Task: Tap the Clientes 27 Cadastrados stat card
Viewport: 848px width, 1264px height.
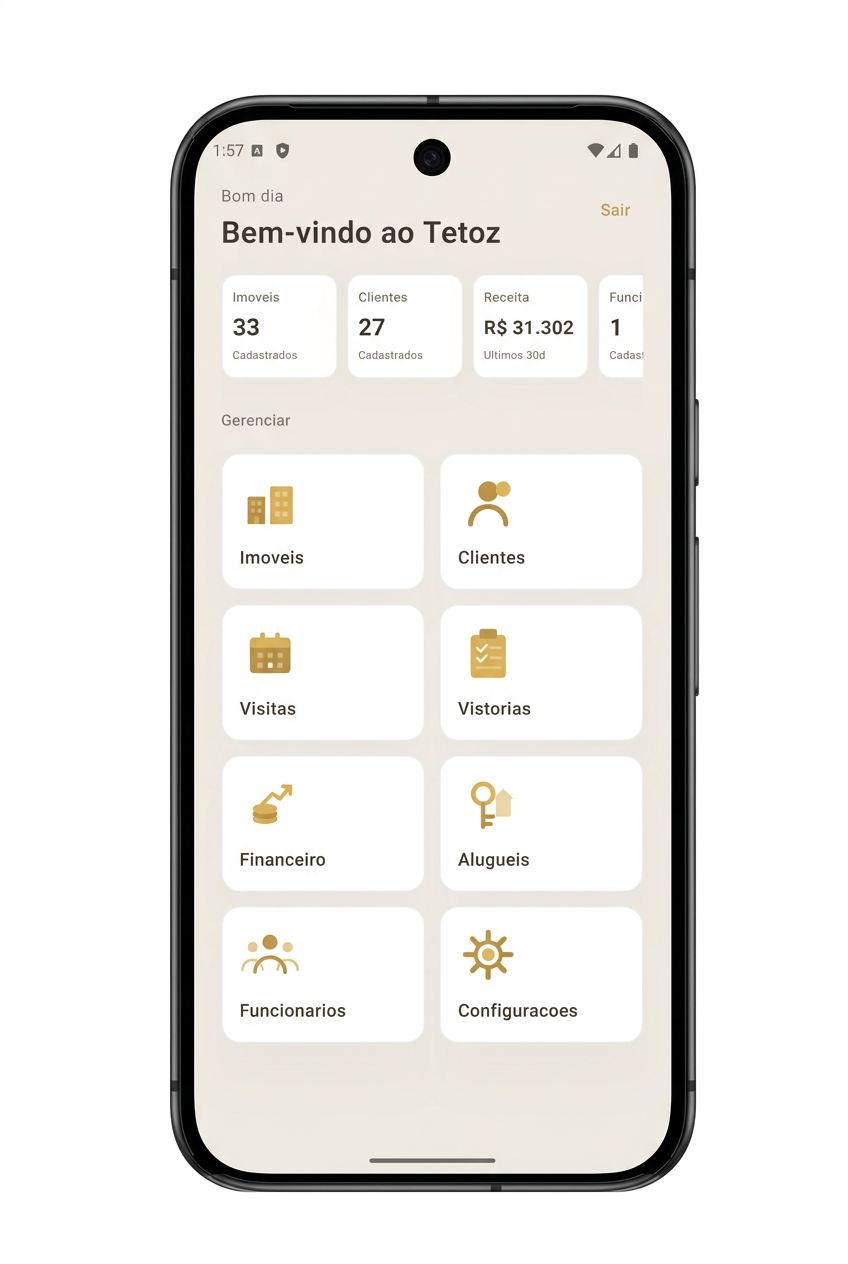Action: (x=404, y=326)
